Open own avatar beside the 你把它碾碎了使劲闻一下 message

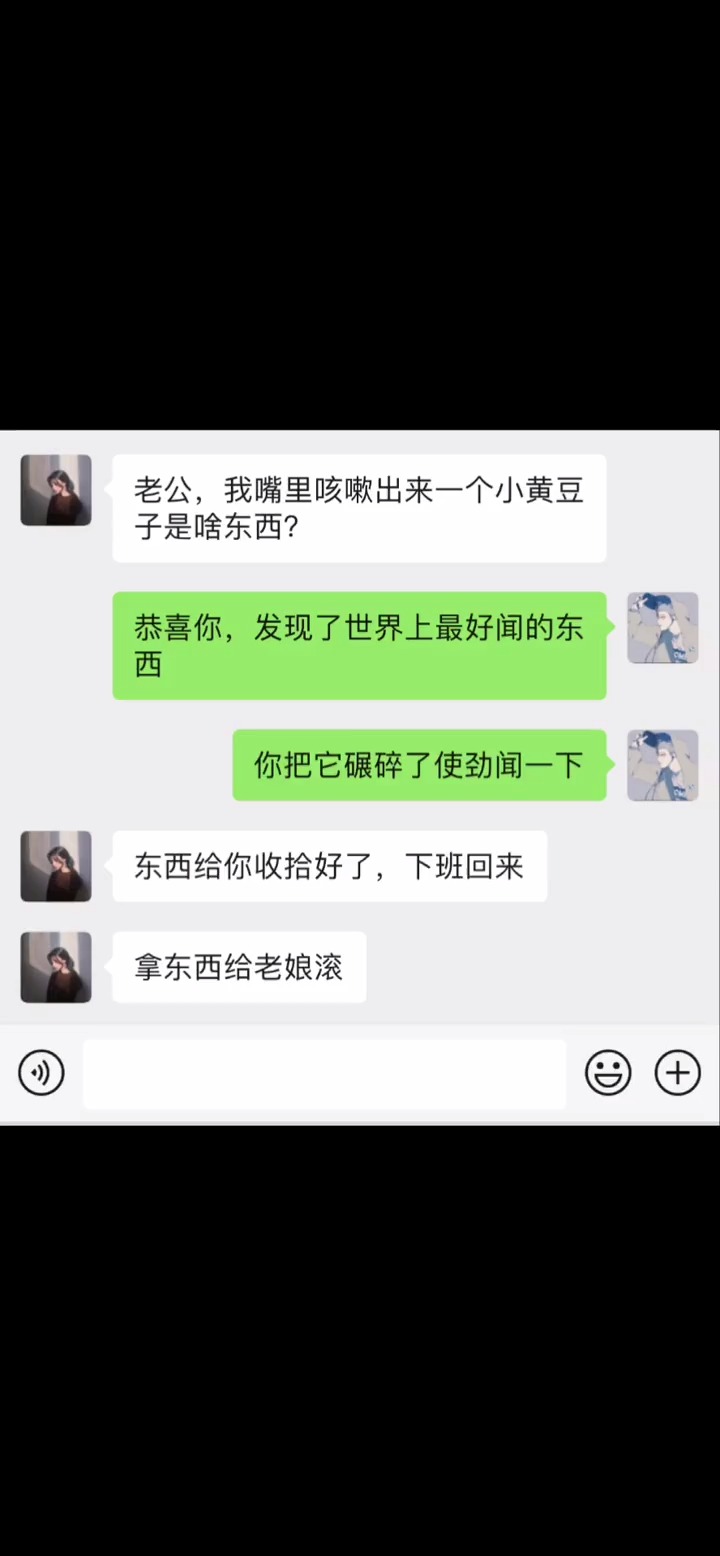click(x=663, y=765)
